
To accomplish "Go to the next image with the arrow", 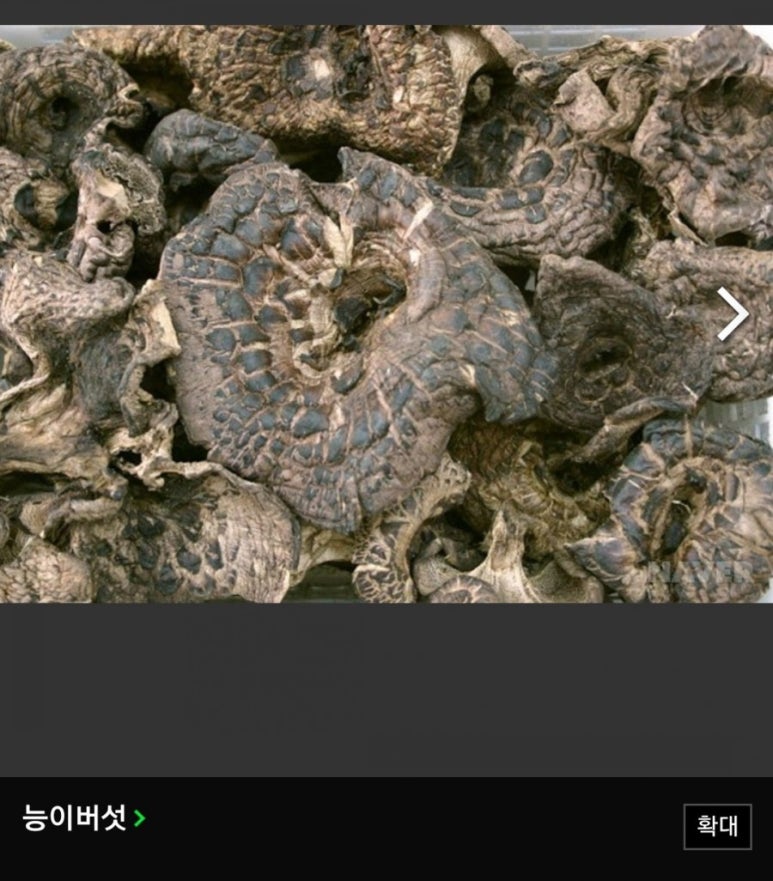I will [x=732, y=315].
